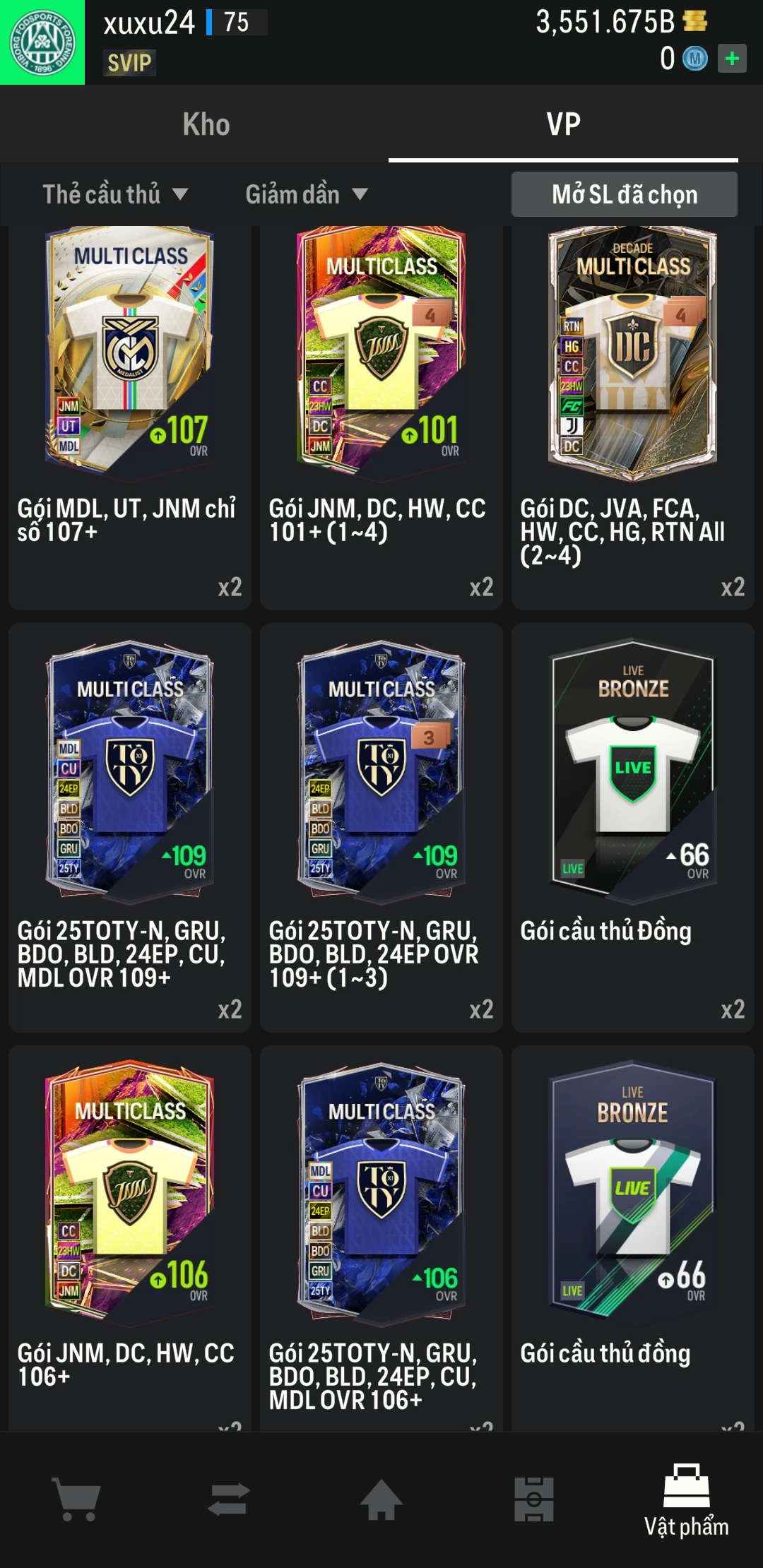Open Gói 25TOTY-N pack with MDL OVR 109+

tap(130, 826)
